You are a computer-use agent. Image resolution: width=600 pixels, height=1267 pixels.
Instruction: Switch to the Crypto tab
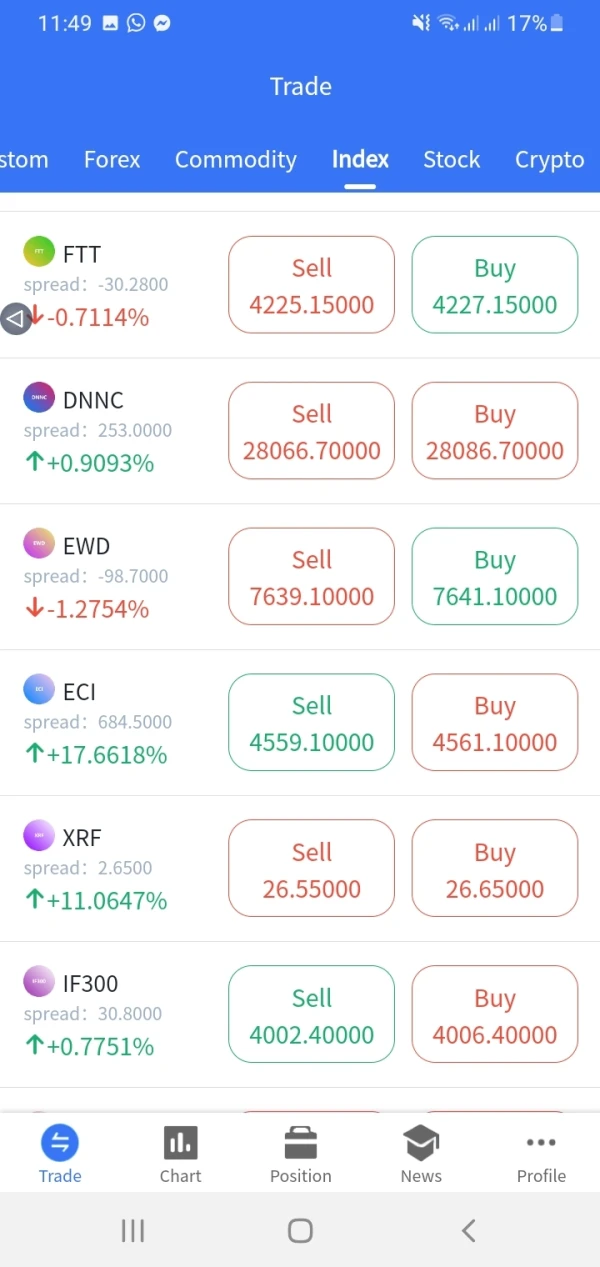point(549,160)
